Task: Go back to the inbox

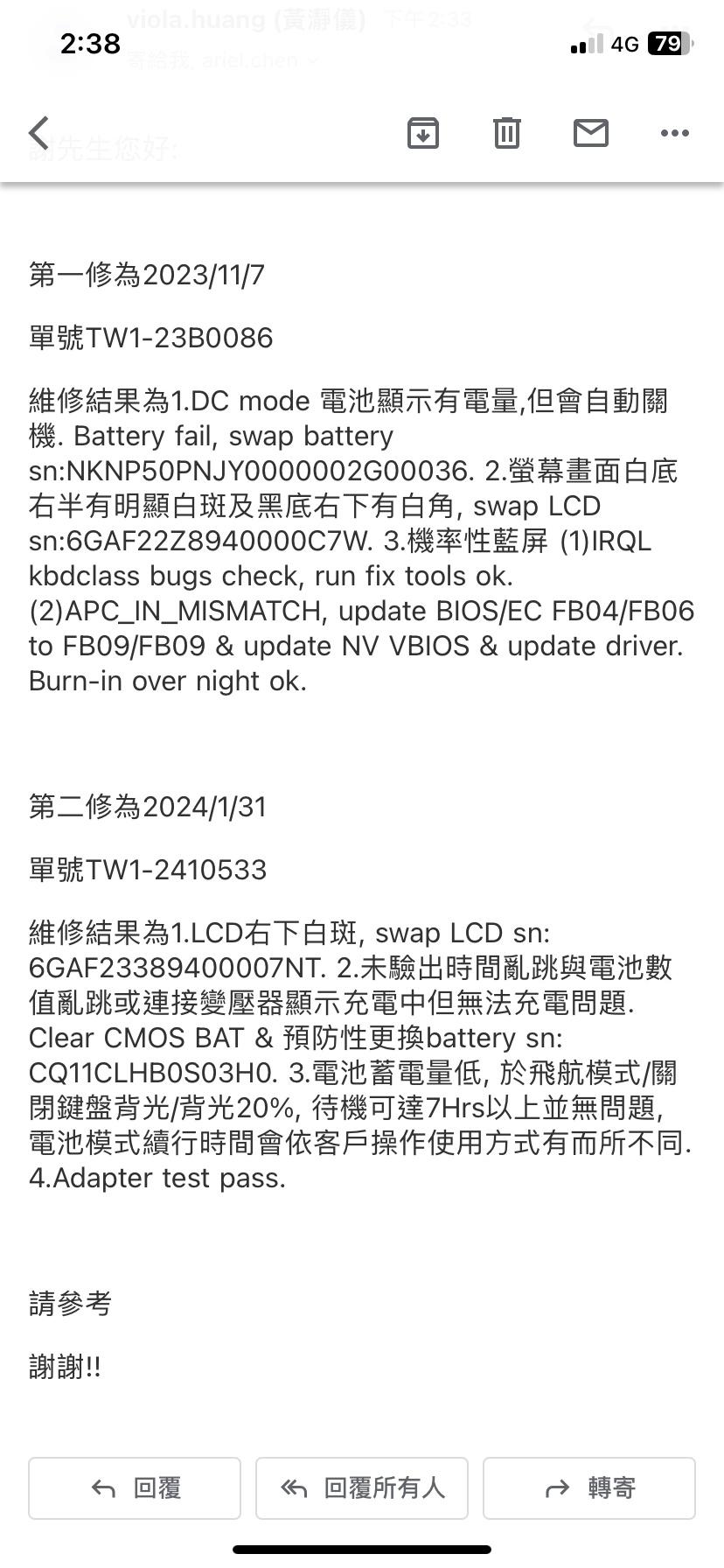Action: pos(39,133)
